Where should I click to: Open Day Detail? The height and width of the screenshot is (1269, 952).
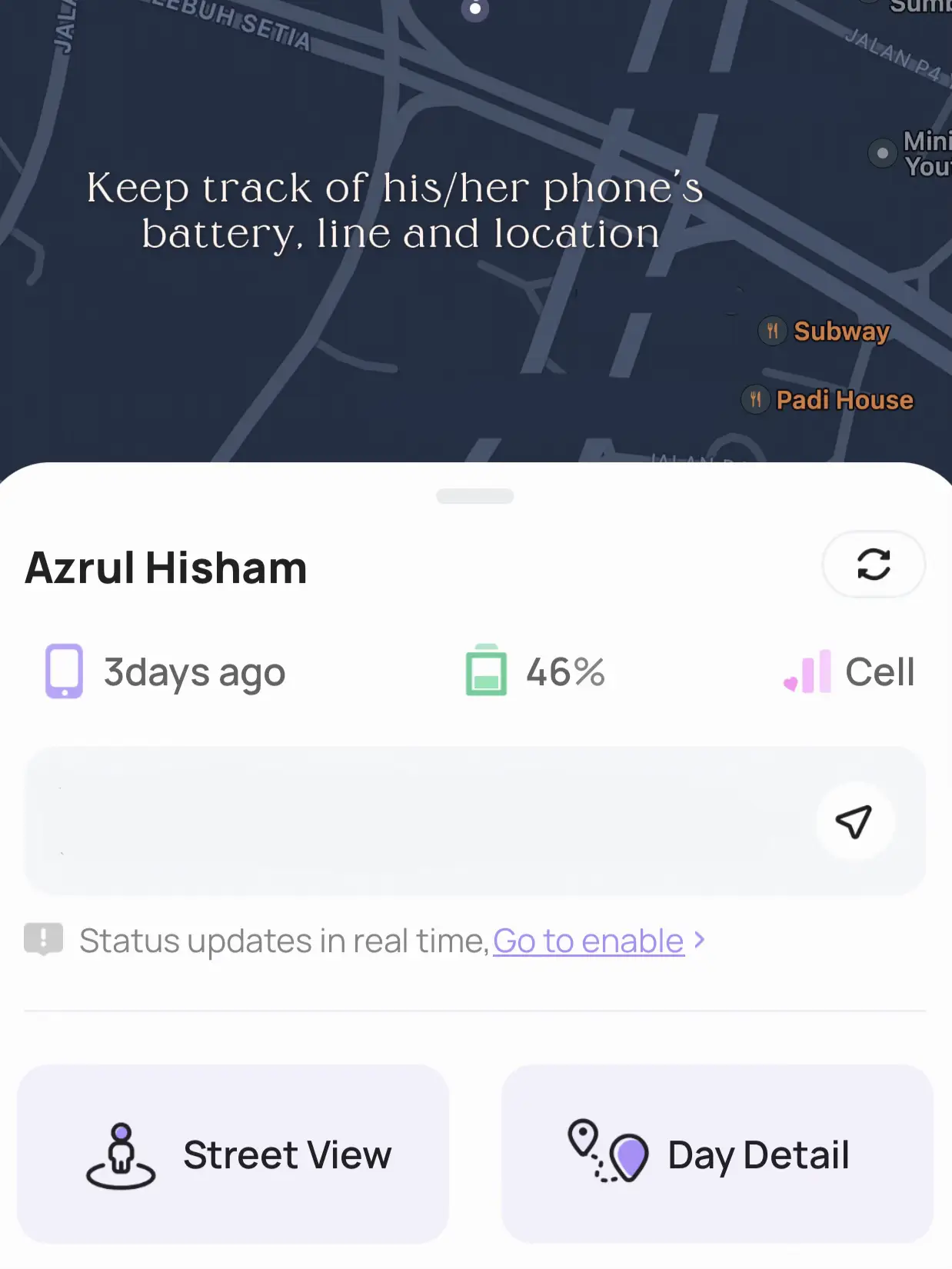coord(717,1154)
